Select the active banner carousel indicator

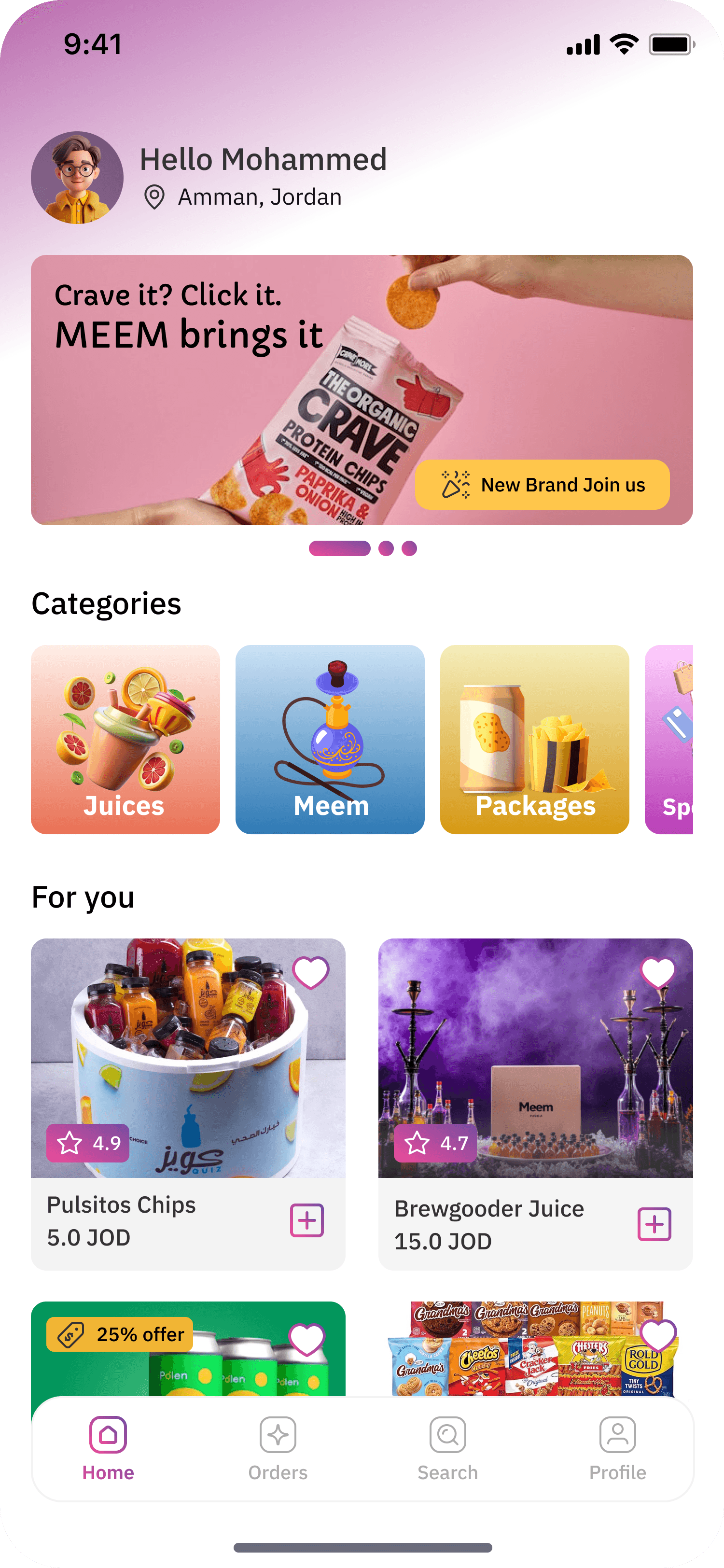pyautogui.click(x=338, y=549)
